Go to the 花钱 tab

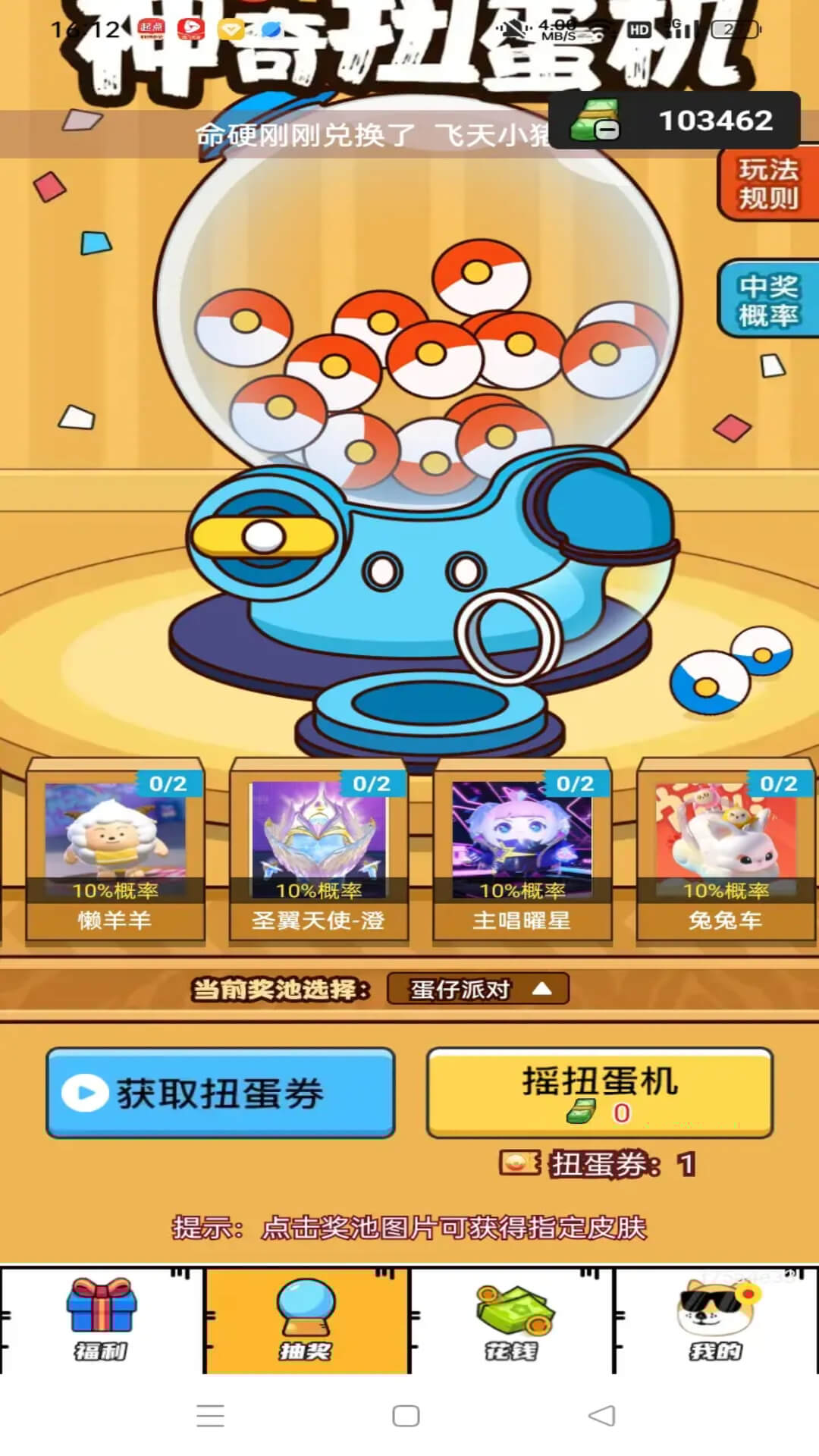pyautogui.click(x=512, y=1319)
